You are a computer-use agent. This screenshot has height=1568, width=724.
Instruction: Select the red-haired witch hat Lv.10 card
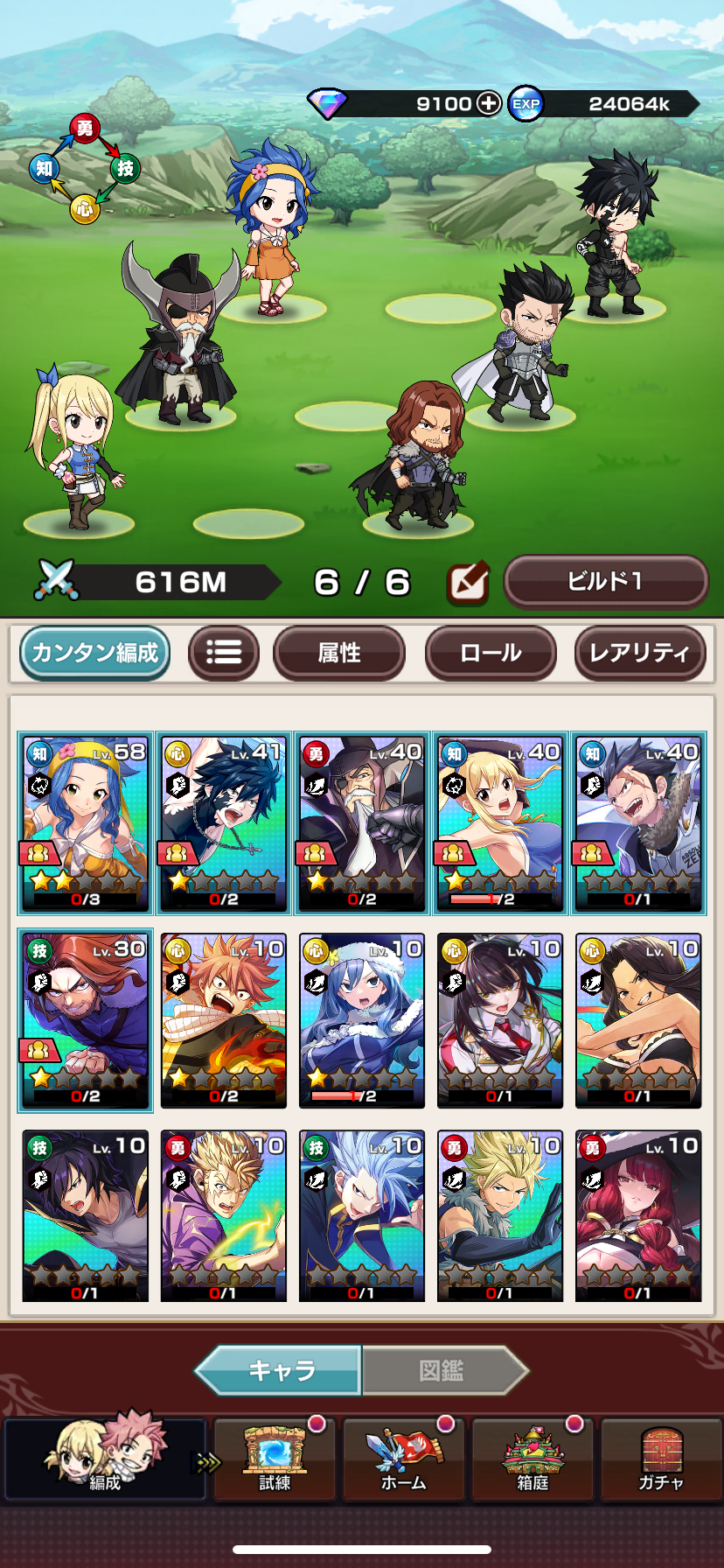coord(638,1216)
